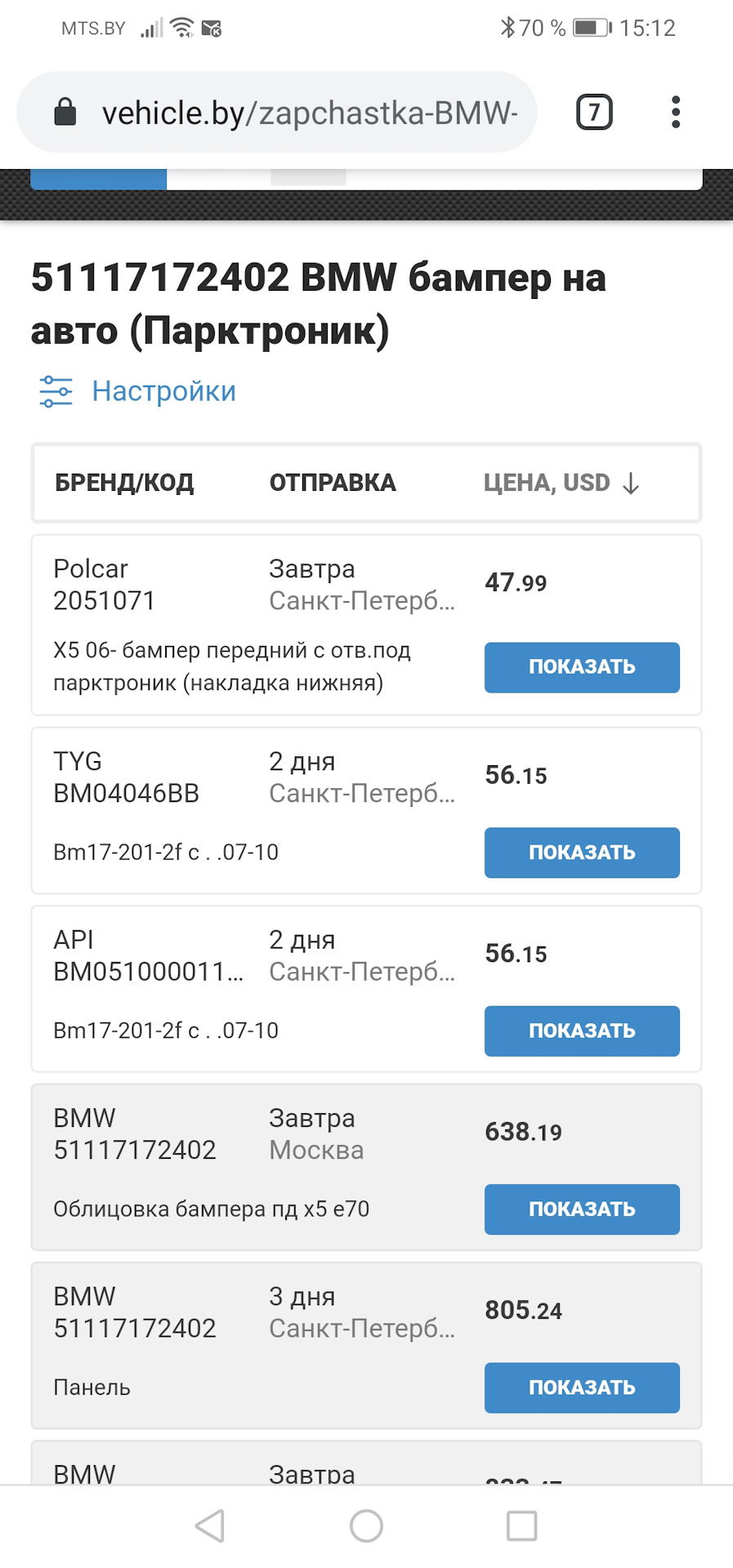Tap the home circle navigation button
The image size is (733, 1568).
(366, 1526)
